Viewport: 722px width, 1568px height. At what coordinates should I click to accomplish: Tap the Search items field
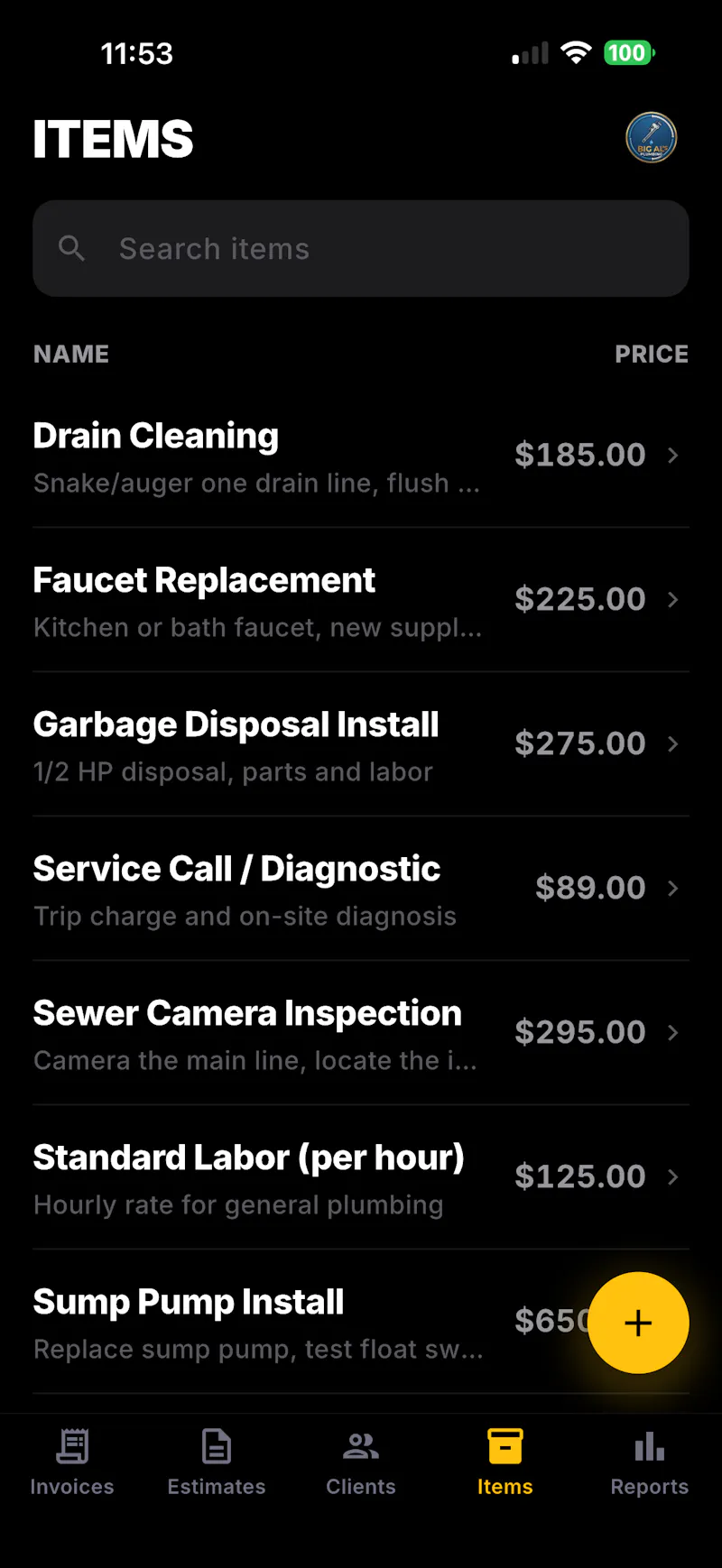361,248
